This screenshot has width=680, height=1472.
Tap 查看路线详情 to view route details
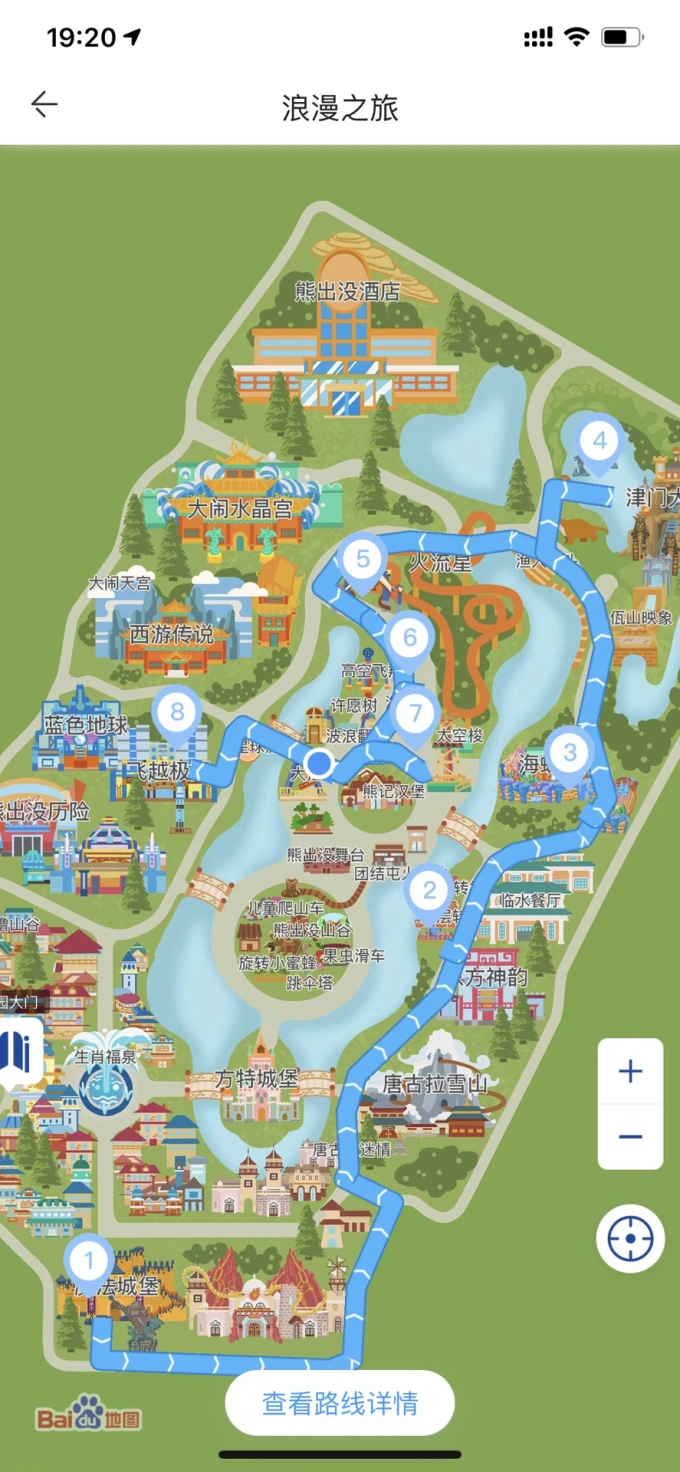point(340,1403)
